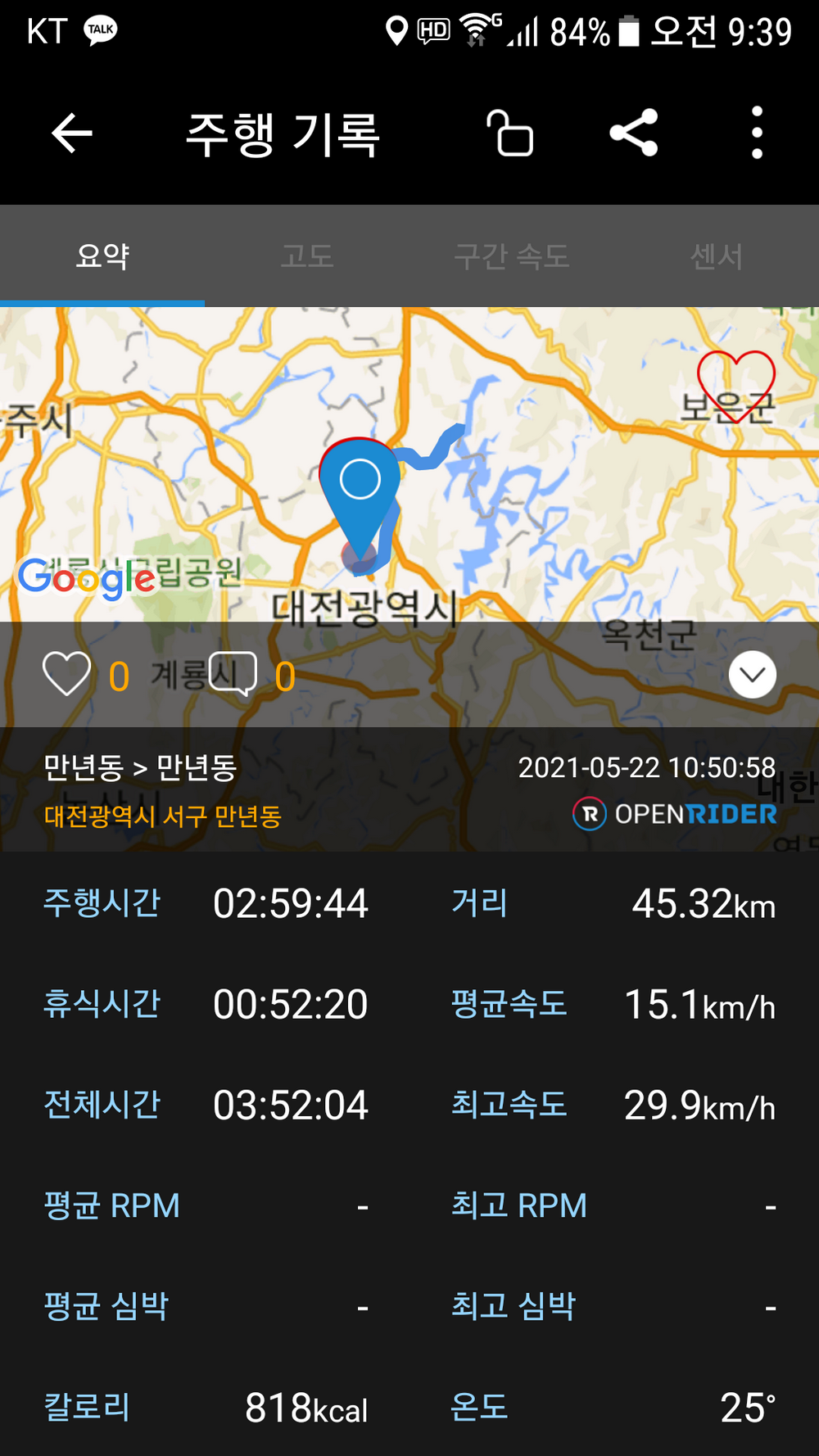The height and width of the screenshot is (1456, 819).
Task: Open comments via the speech bubble icon
Action: tap(233, 675)
